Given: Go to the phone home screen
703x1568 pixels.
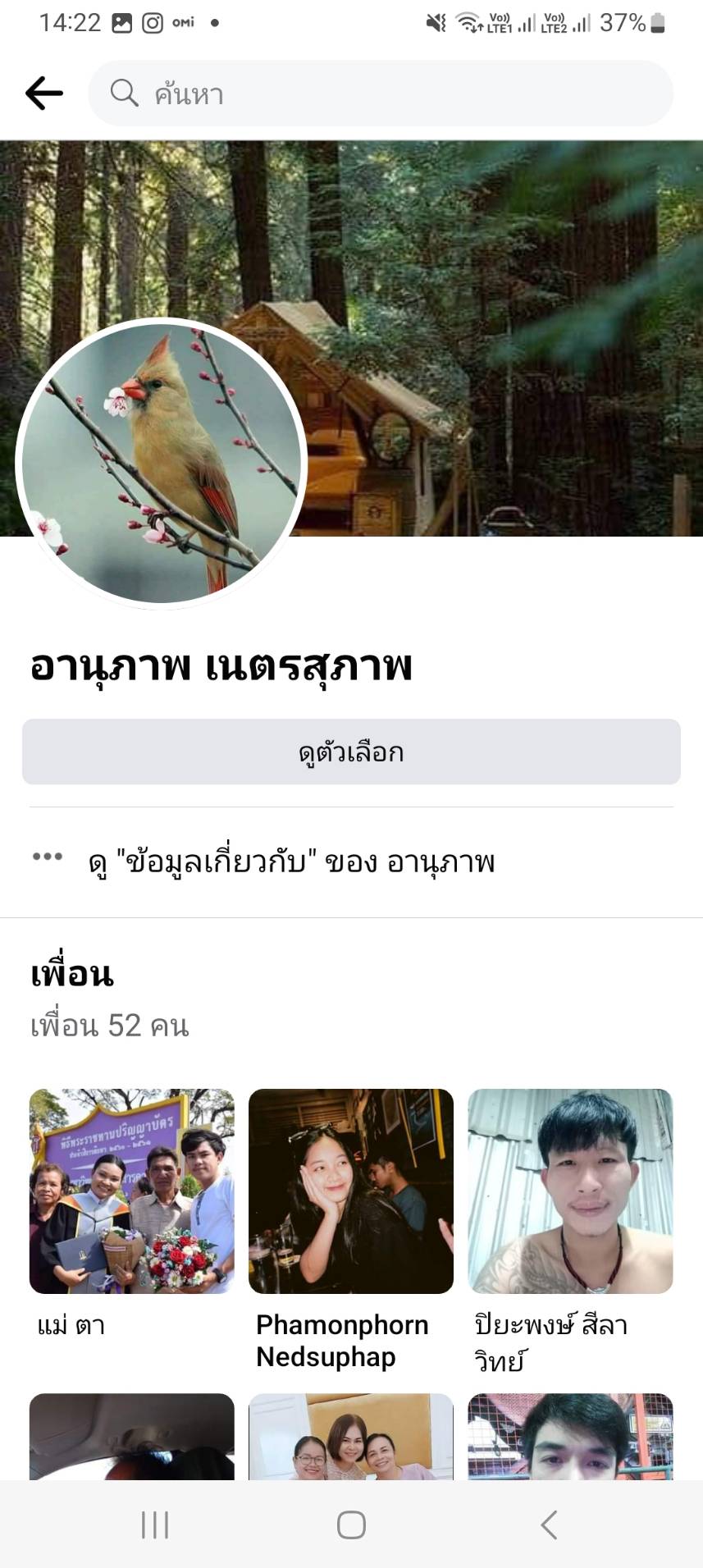Looking at the screenshot, I should pyautogui.click(x=351, y=1525).
